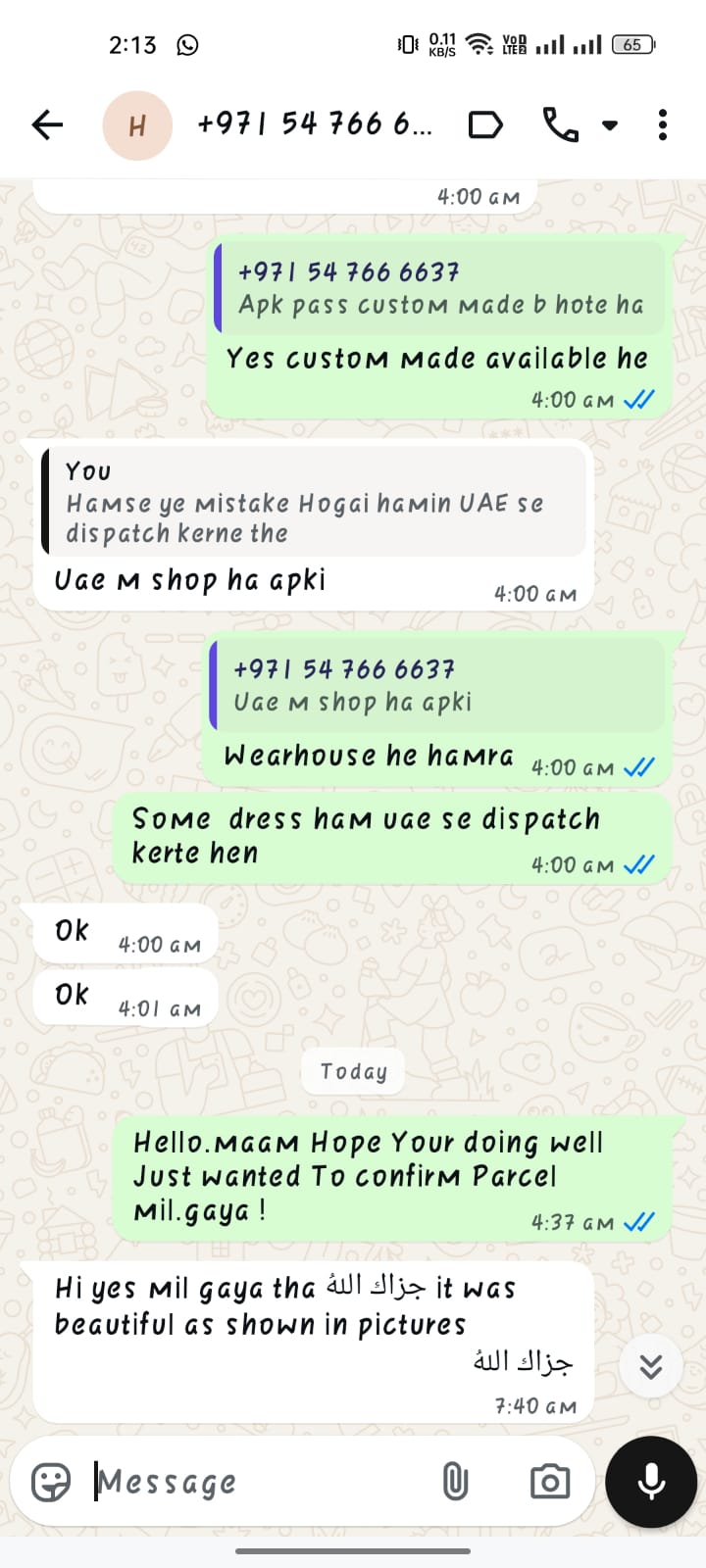Tap the label icon in the header
706x1568 pixels.
click(x=485, y=125)
